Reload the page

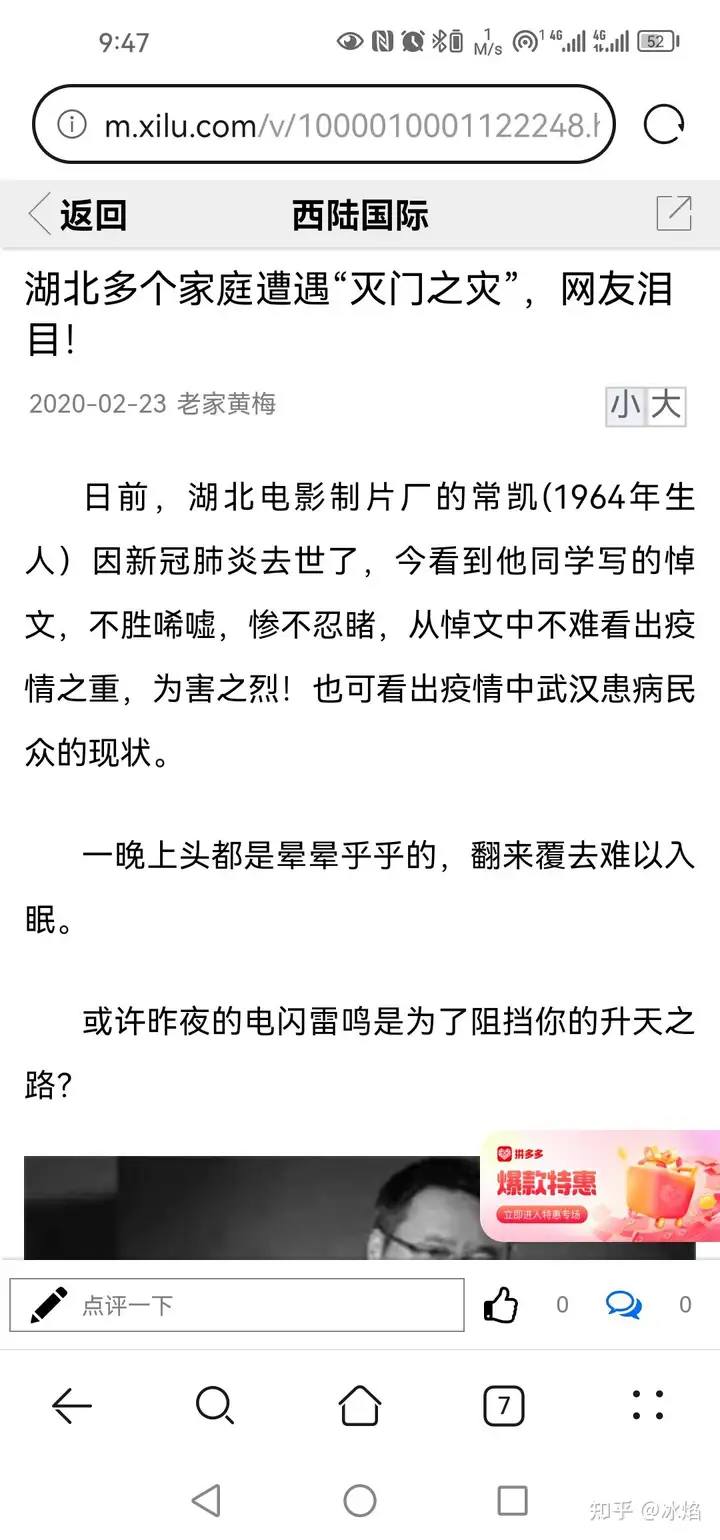(x=664, y=126)
